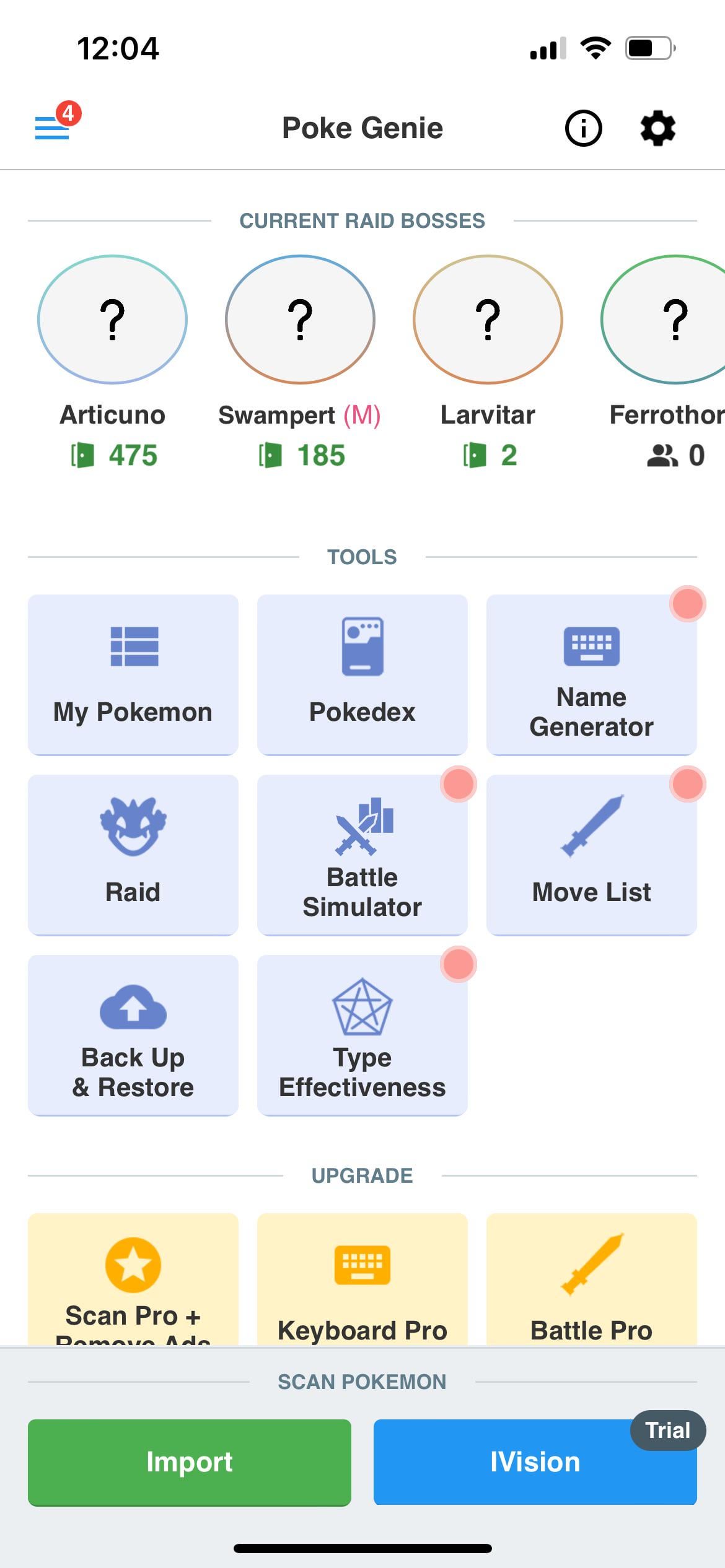Select the Swampert (M) raid boss
Viewport: 725px width, 1568px height.
[x=300, y=320]
